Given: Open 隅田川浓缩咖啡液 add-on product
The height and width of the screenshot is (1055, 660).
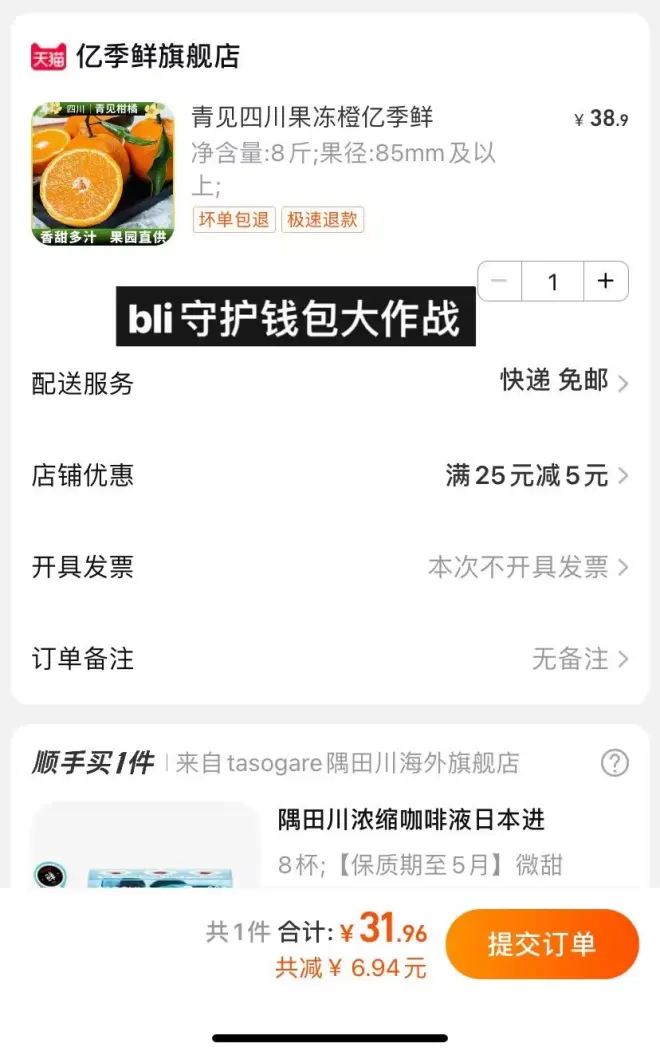Looking at the screenshot, I should point(411,820).
